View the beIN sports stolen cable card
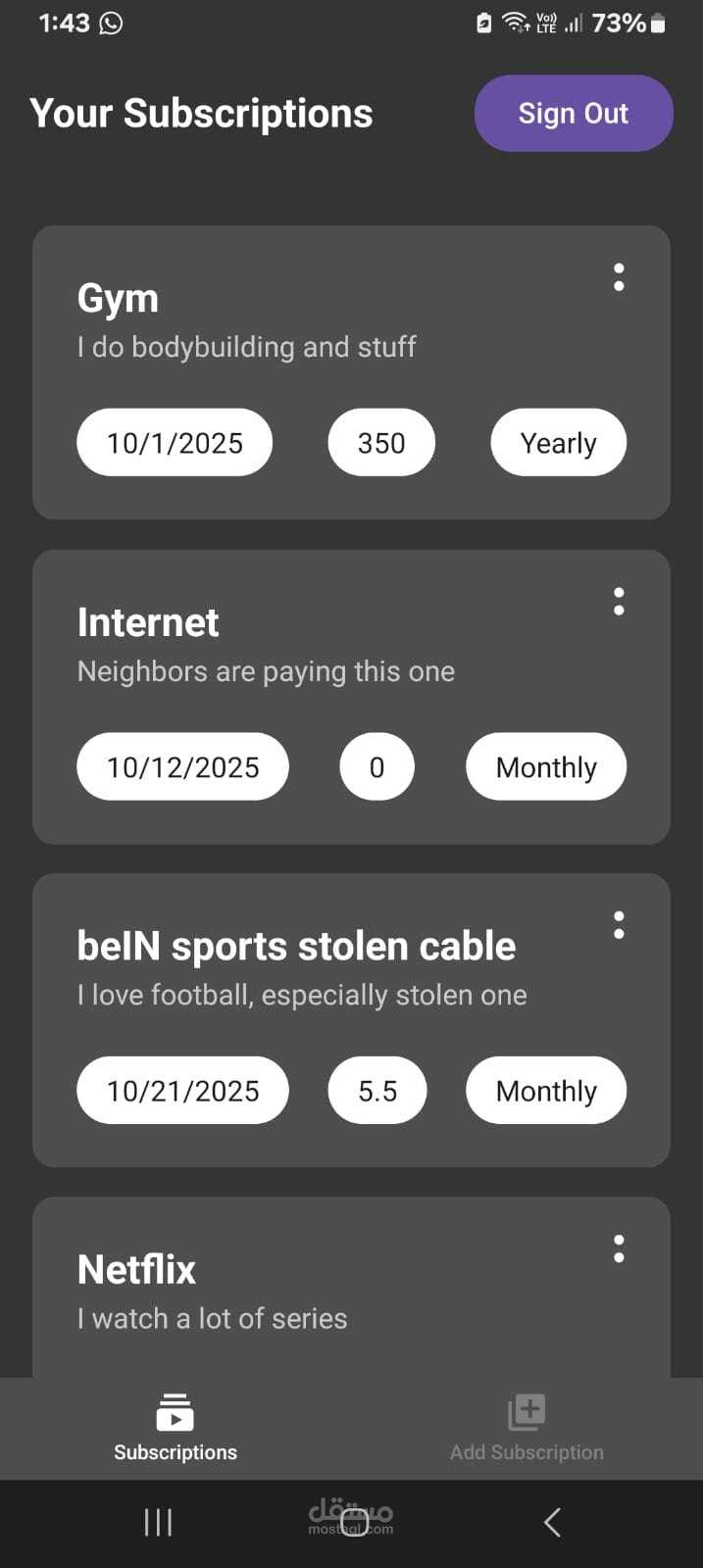 (x=294, y=970)
